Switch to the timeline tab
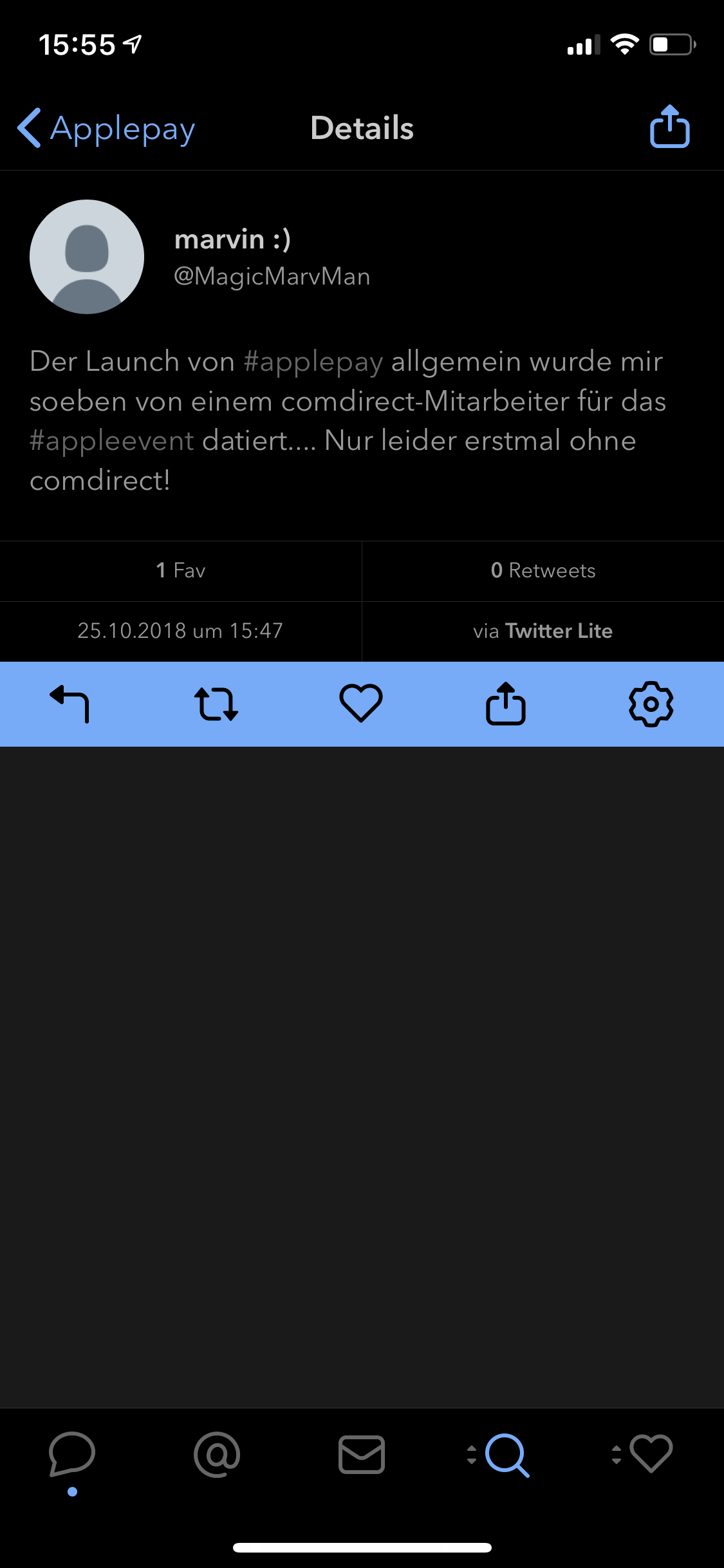The image size is (724, 1568). coord(72,1454)
